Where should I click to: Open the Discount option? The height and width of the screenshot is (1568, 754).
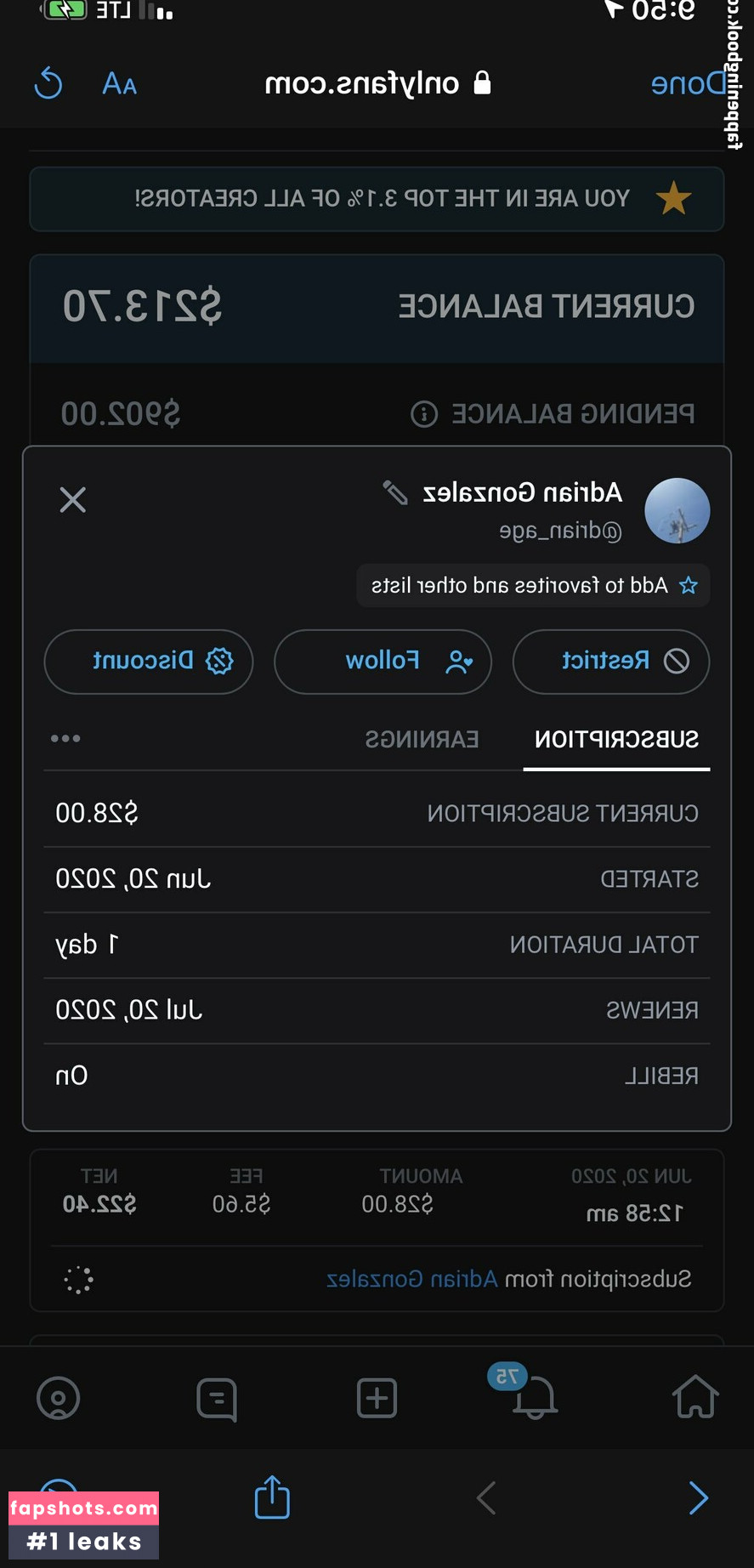[149, 661]
